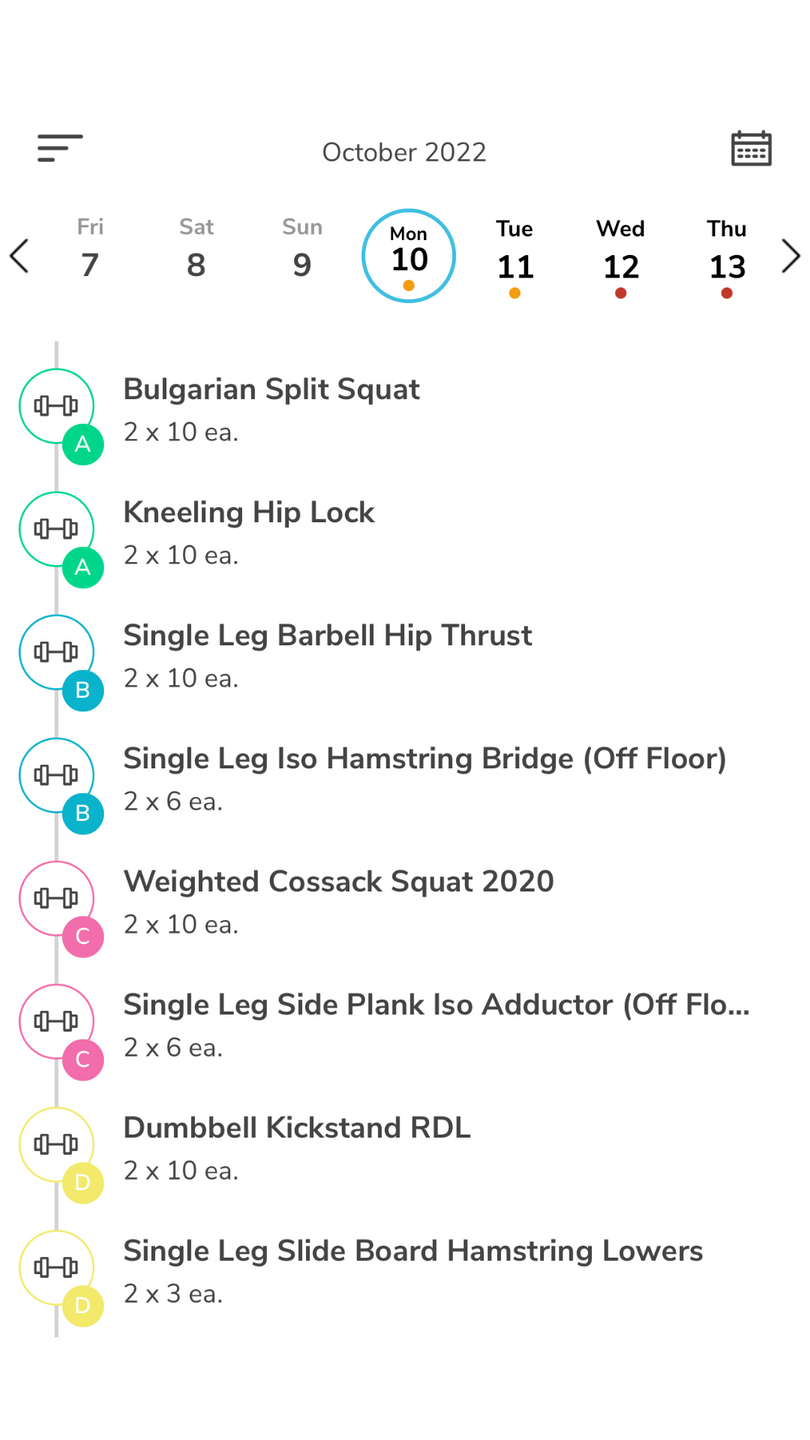Go to the next week arrow
Viewport: 810px width, 1440px height.
791,256
